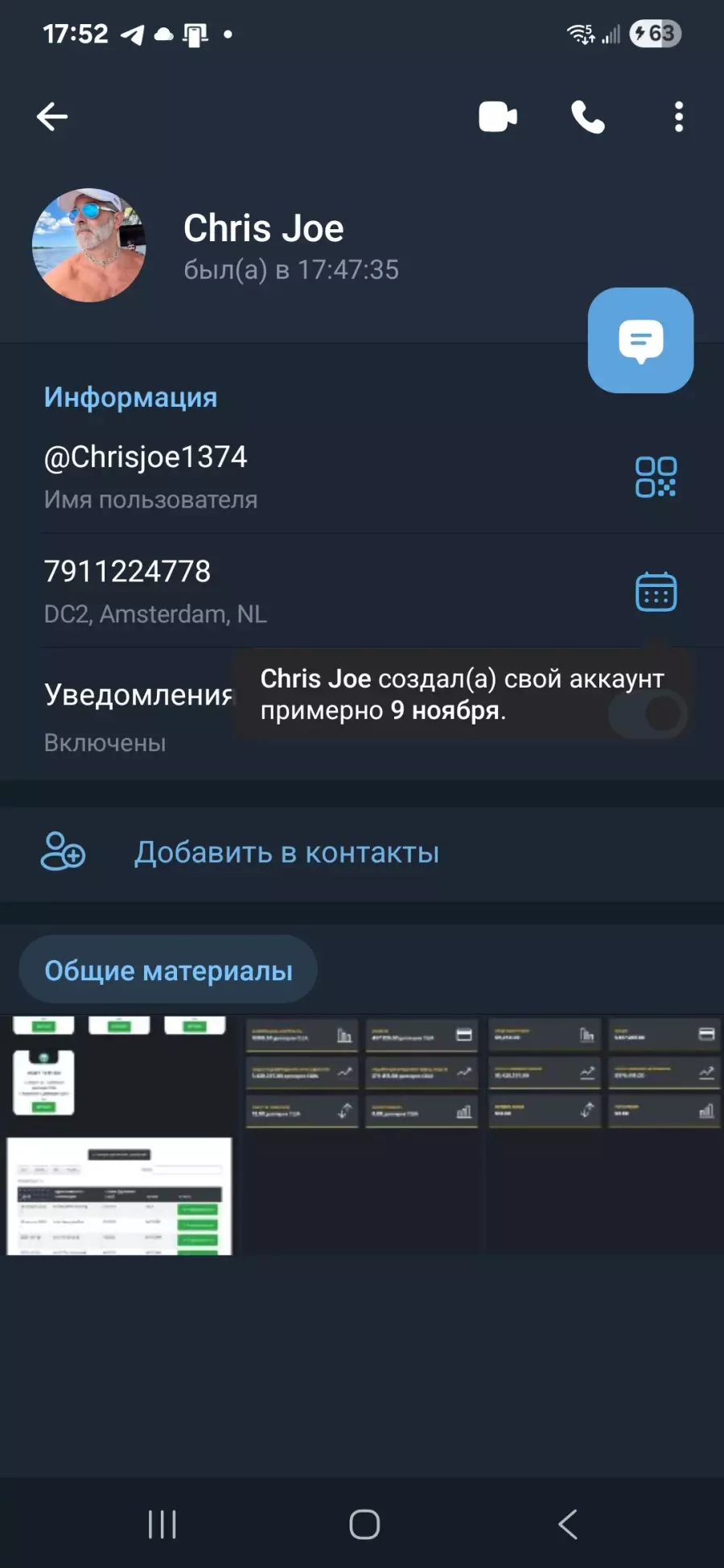Viewport: 724px width, 1568px height.
Task: Go back using the top arrow
Action: coord(52,117)
